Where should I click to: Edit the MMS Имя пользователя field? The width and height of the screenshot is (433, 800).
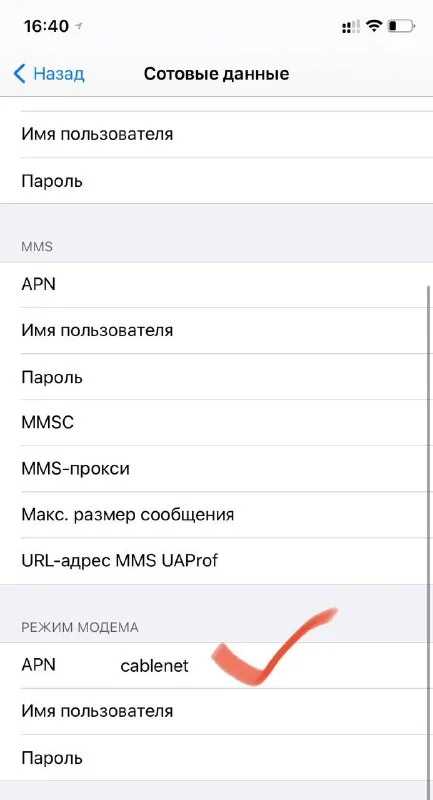click(216, 331)
